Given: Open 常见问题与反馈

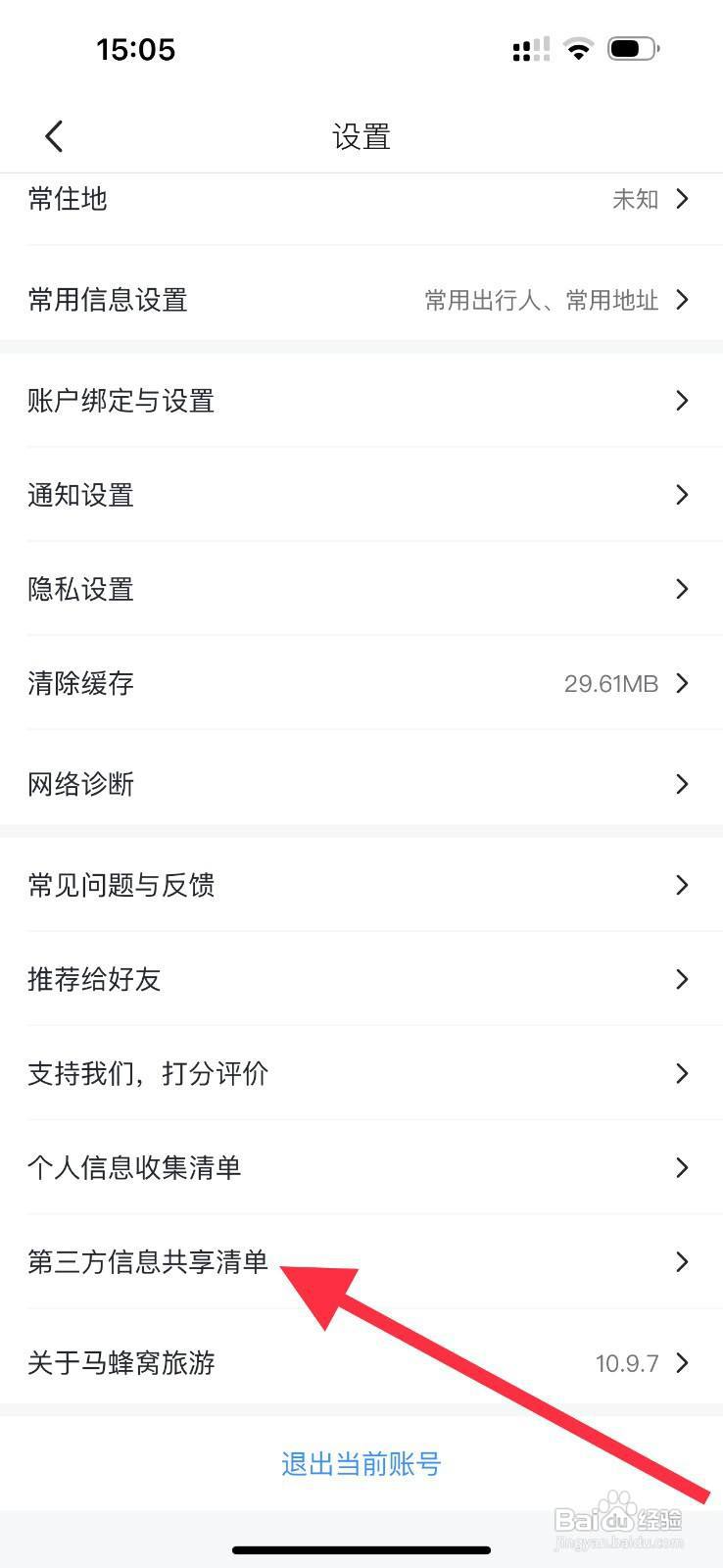Looking at the screenshot, I should (361, 885).
